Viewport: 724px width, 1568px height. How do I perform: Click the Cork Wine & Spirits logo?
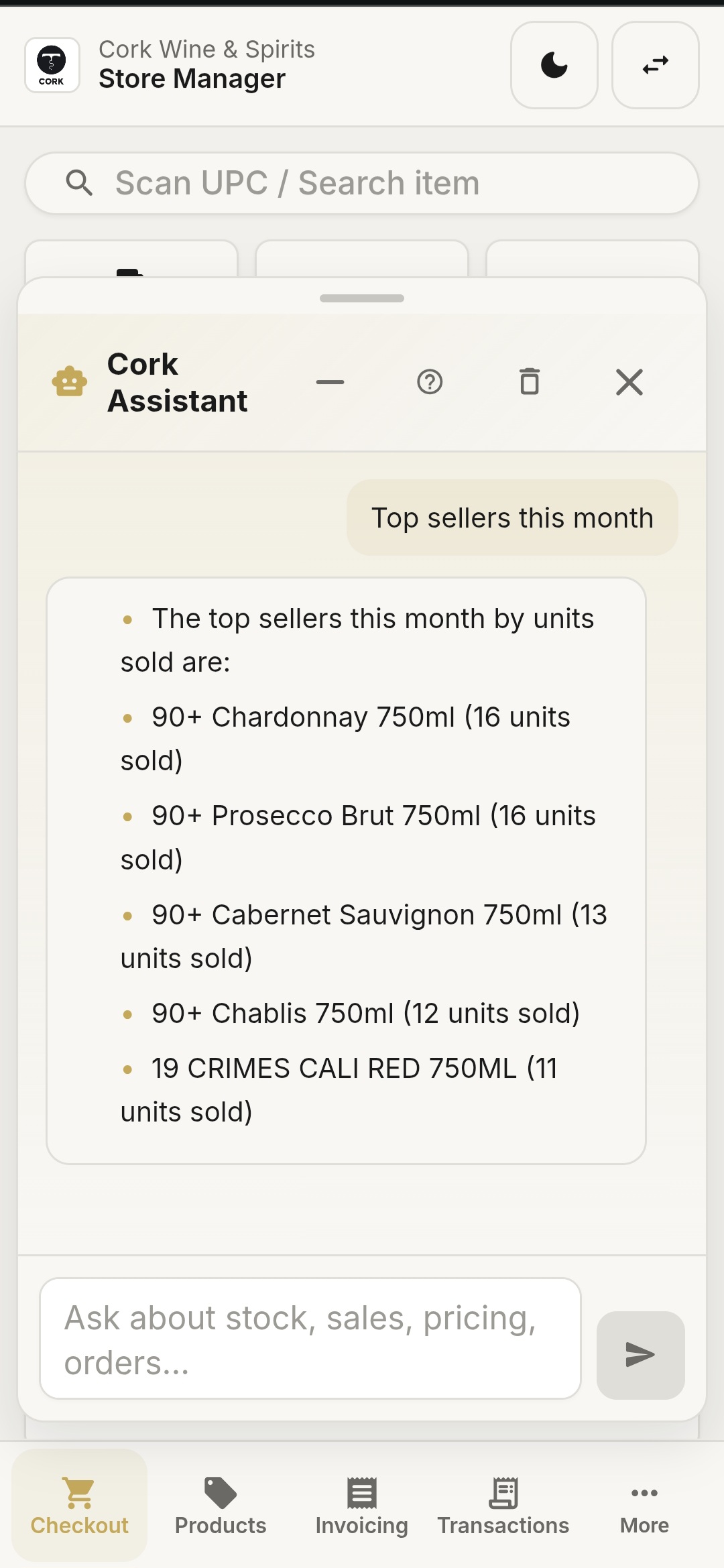click(52, 64)
